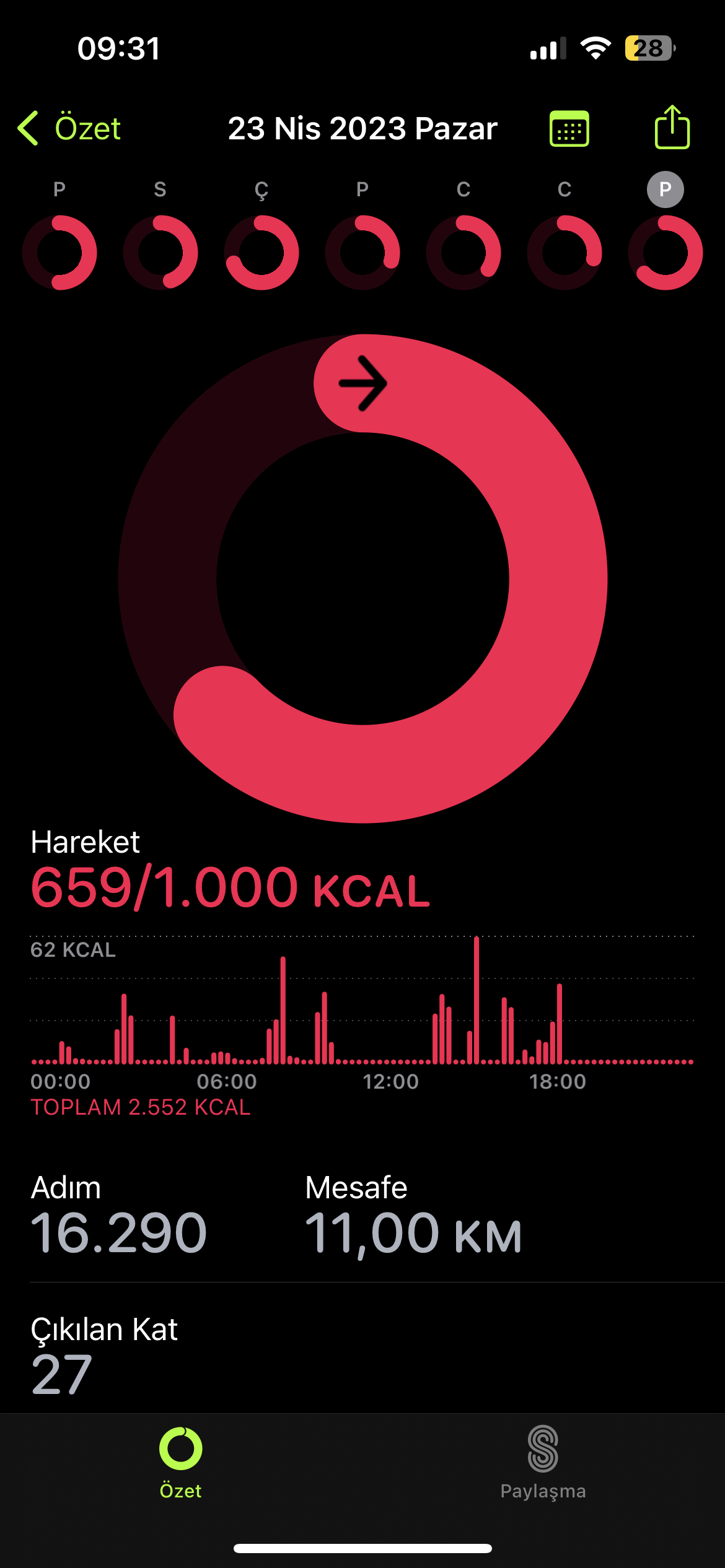Select the highlighted Sunday ring
Viewport: 725px width, 1568px height.
pyautogui.click(x=666, y=252)
